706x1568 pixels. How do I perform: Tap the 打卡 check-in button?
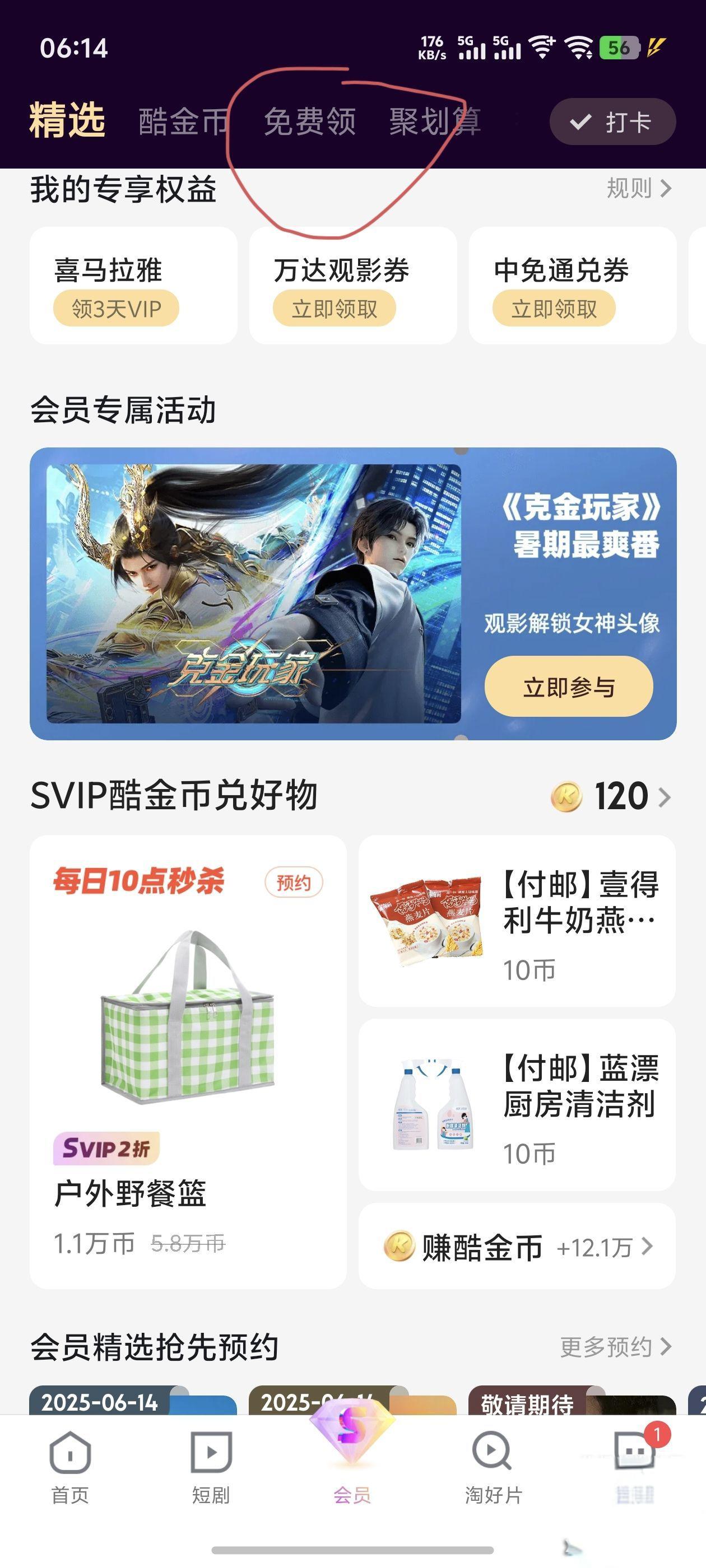612,122
